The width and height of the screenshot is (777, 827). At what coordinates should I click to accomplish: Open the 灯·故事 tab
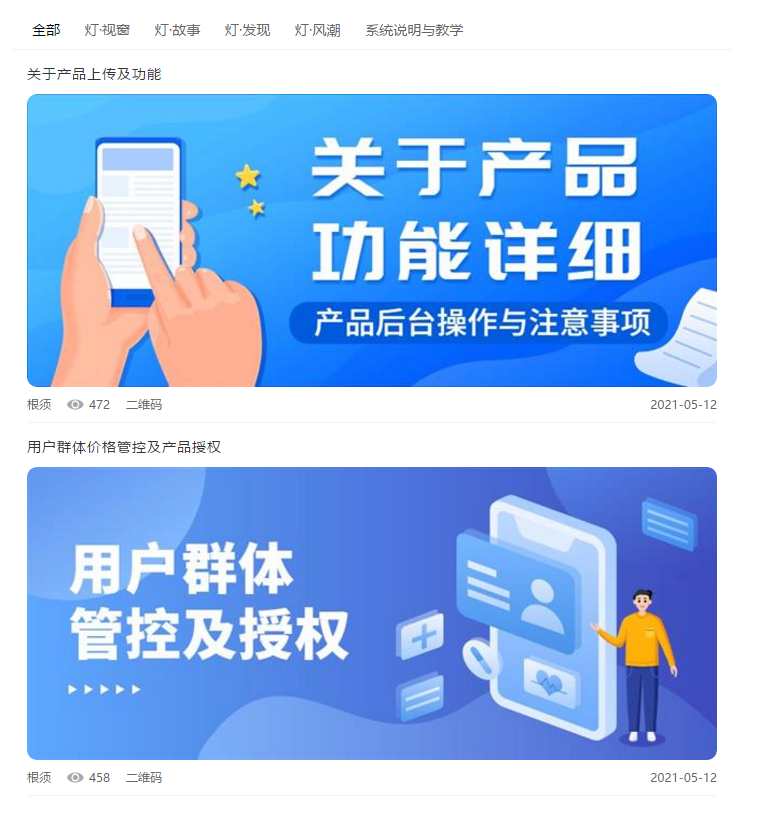click(x=177, y=30)
